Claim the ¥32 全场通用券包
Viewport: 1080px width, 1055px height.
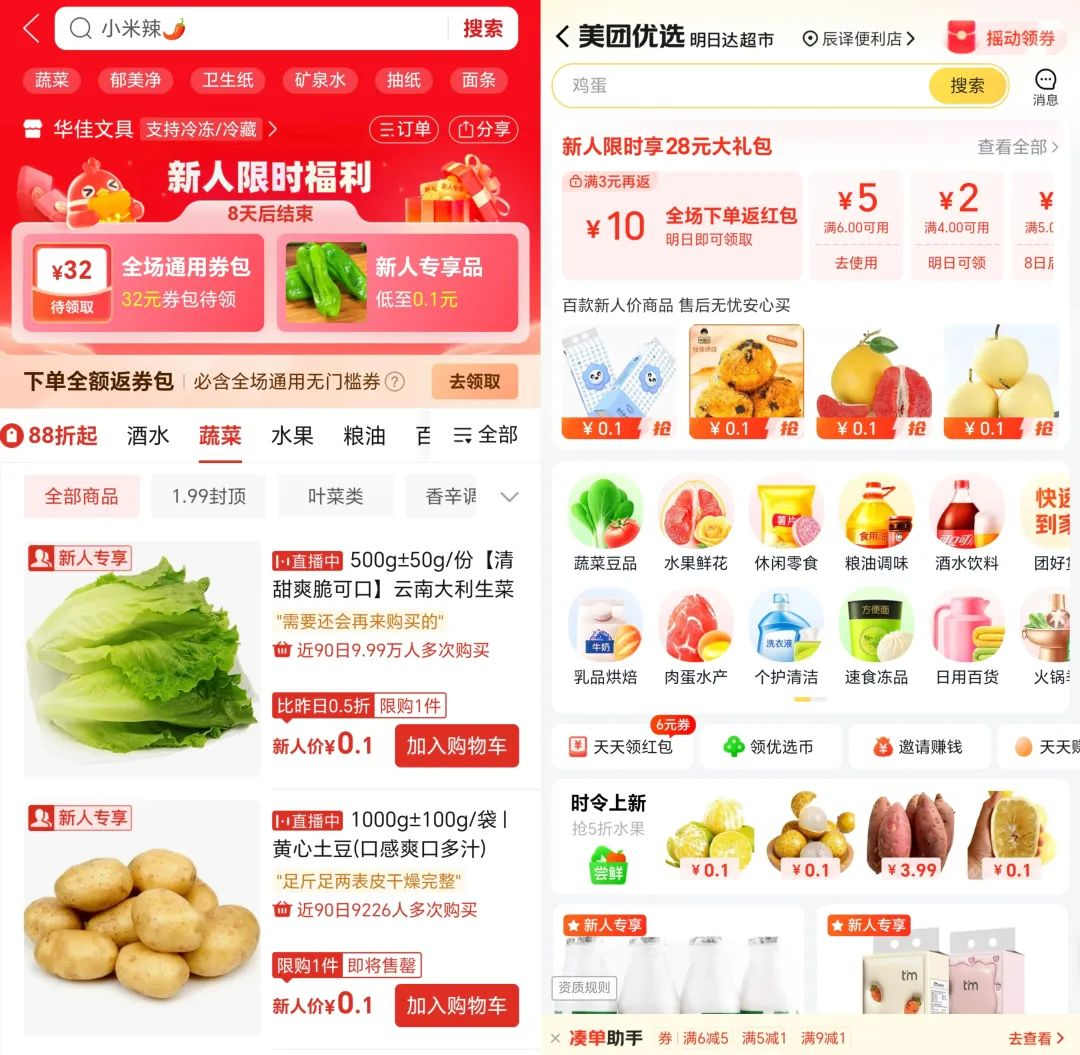coord(138,283)
